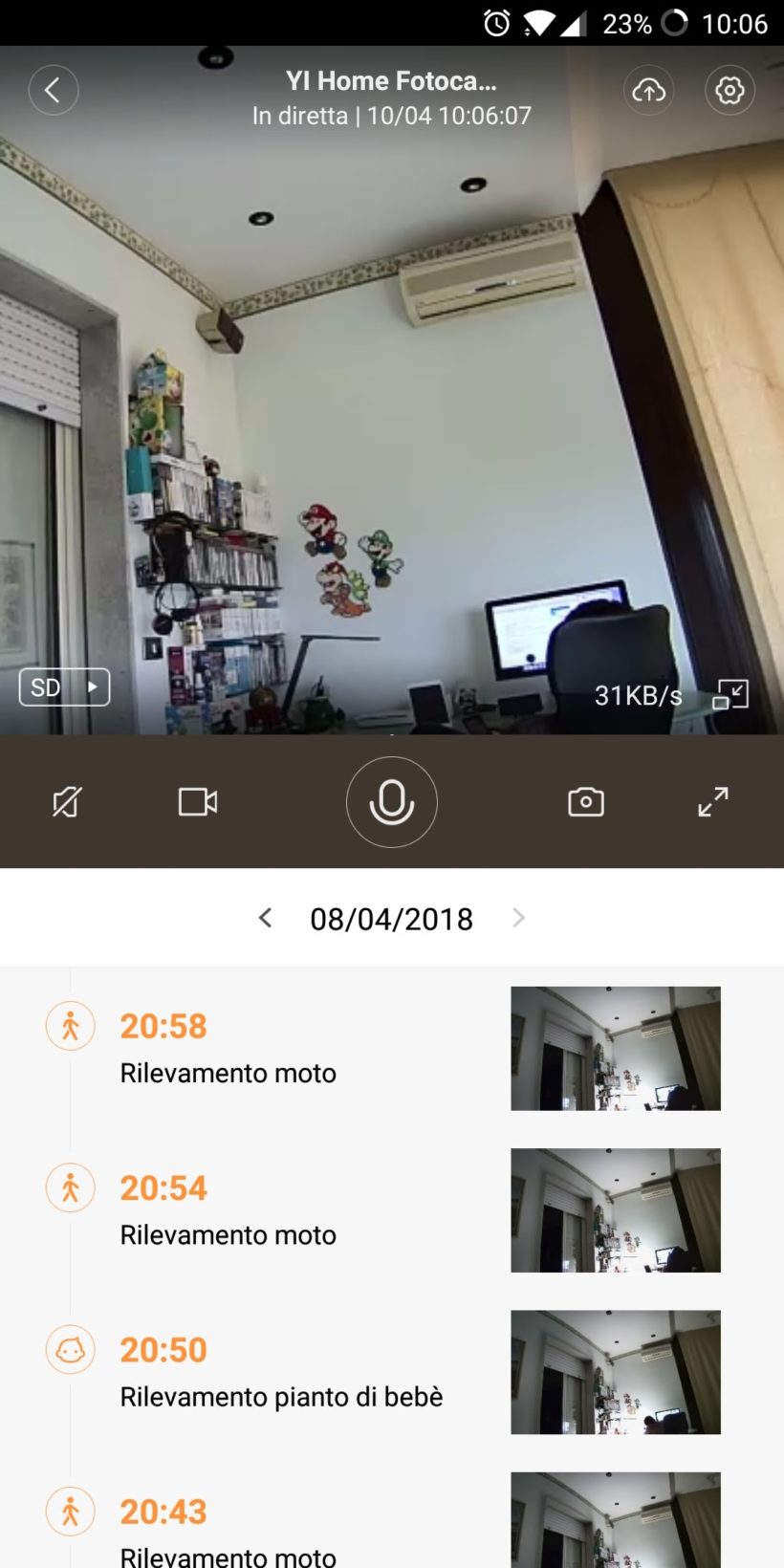Minimize the live video window
The image size is (784, 1568).
730,694
